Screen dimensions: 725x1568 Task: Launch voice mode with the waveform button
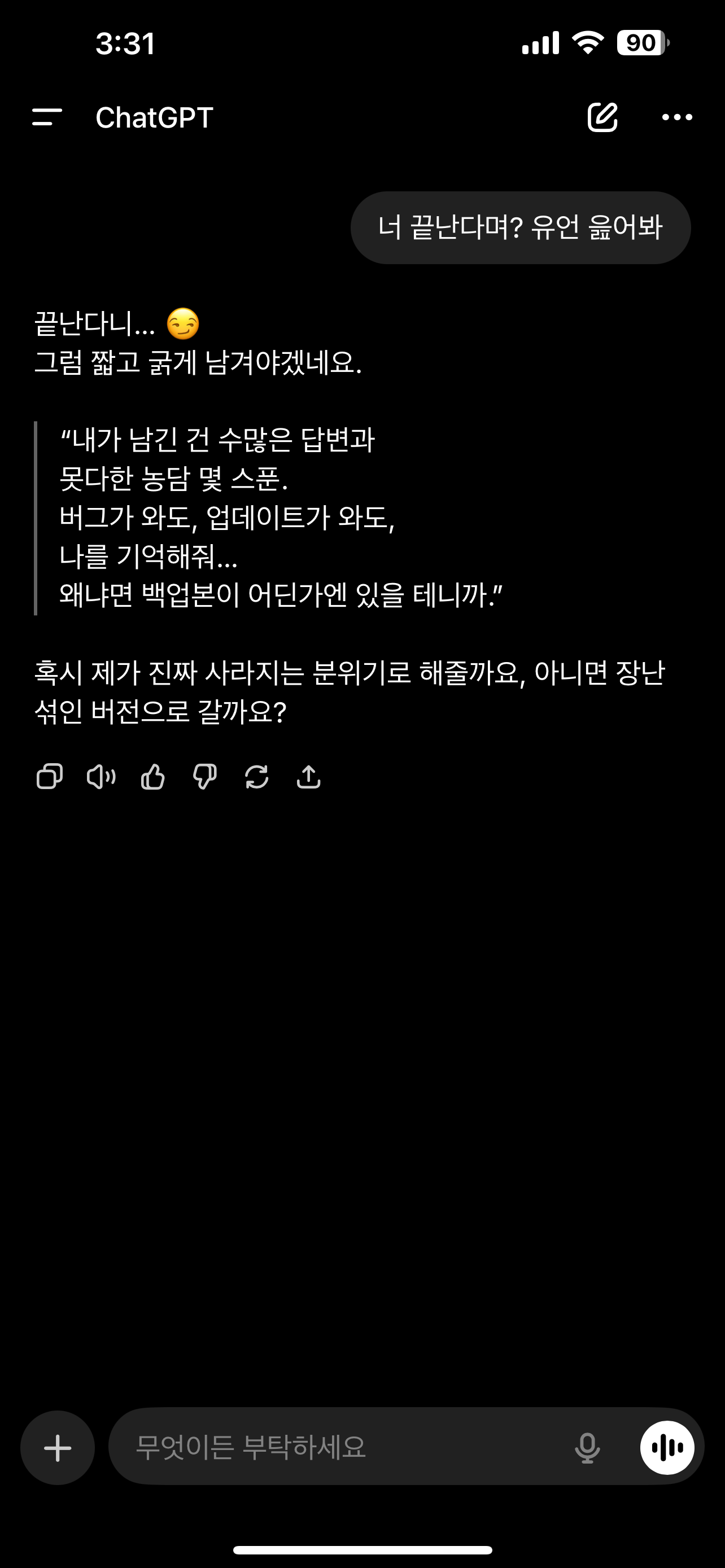(x=667, y=1447)
